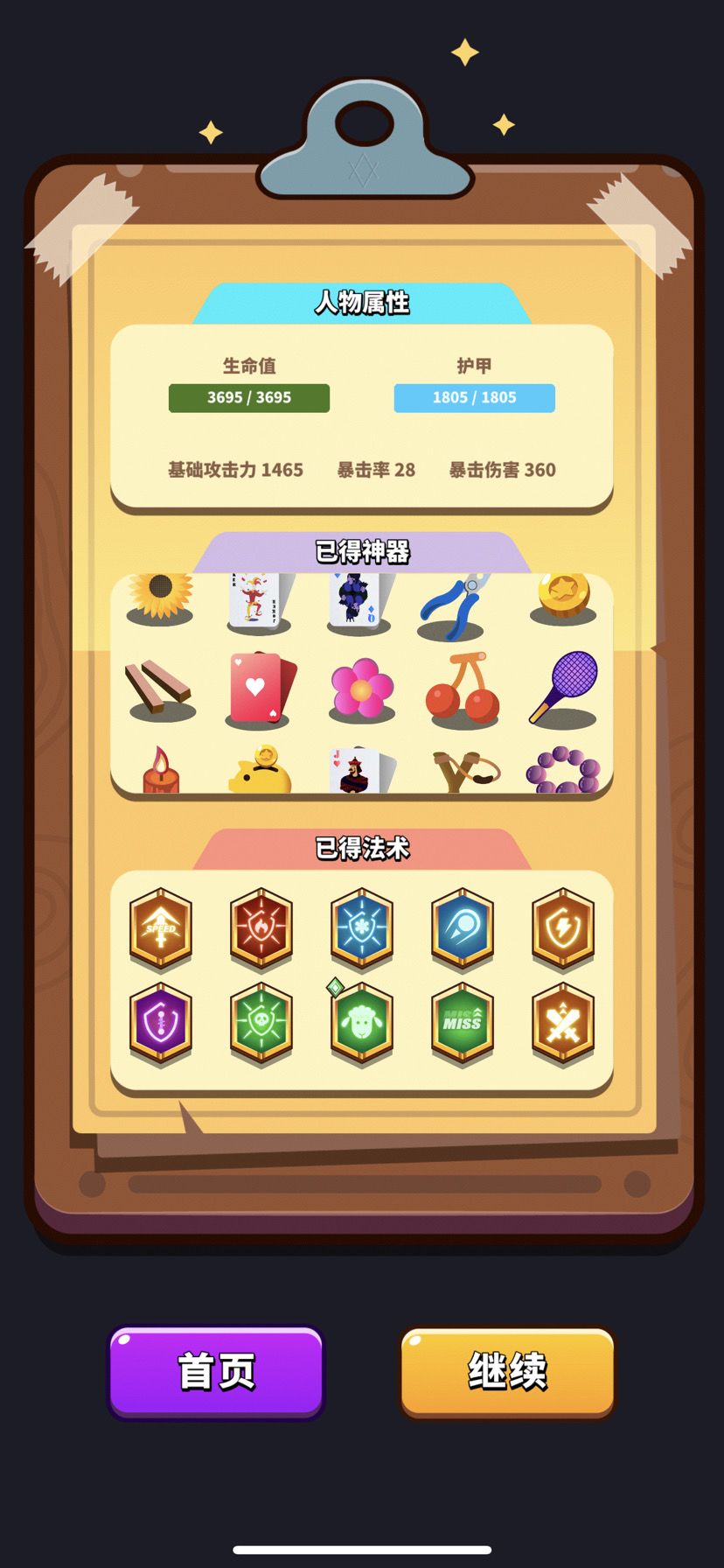Select the sunflower artifact
The image size is (724, 1568).
(161, 600)
